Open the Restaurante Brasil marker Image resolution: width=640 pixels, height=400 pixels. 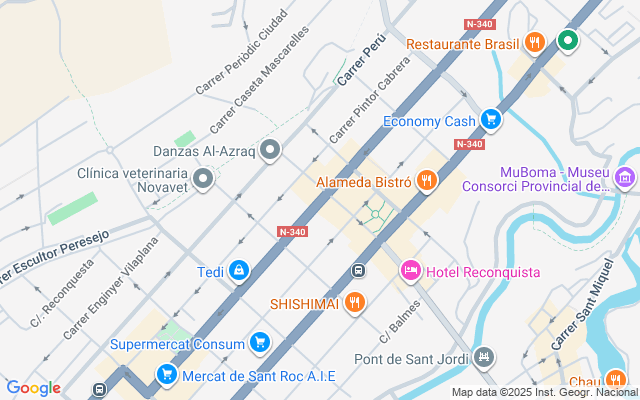pos(536,42)
